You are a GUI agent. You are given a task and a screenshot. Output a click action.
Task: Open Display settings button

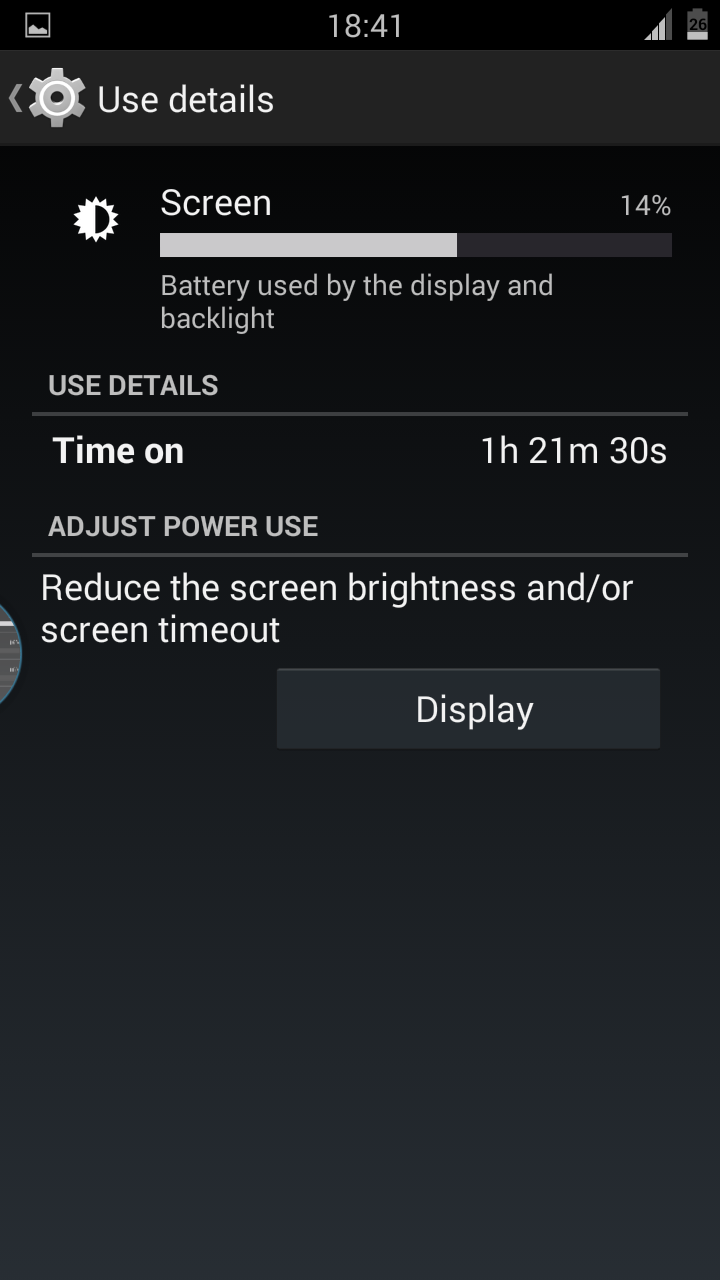(x=468, y=709)
